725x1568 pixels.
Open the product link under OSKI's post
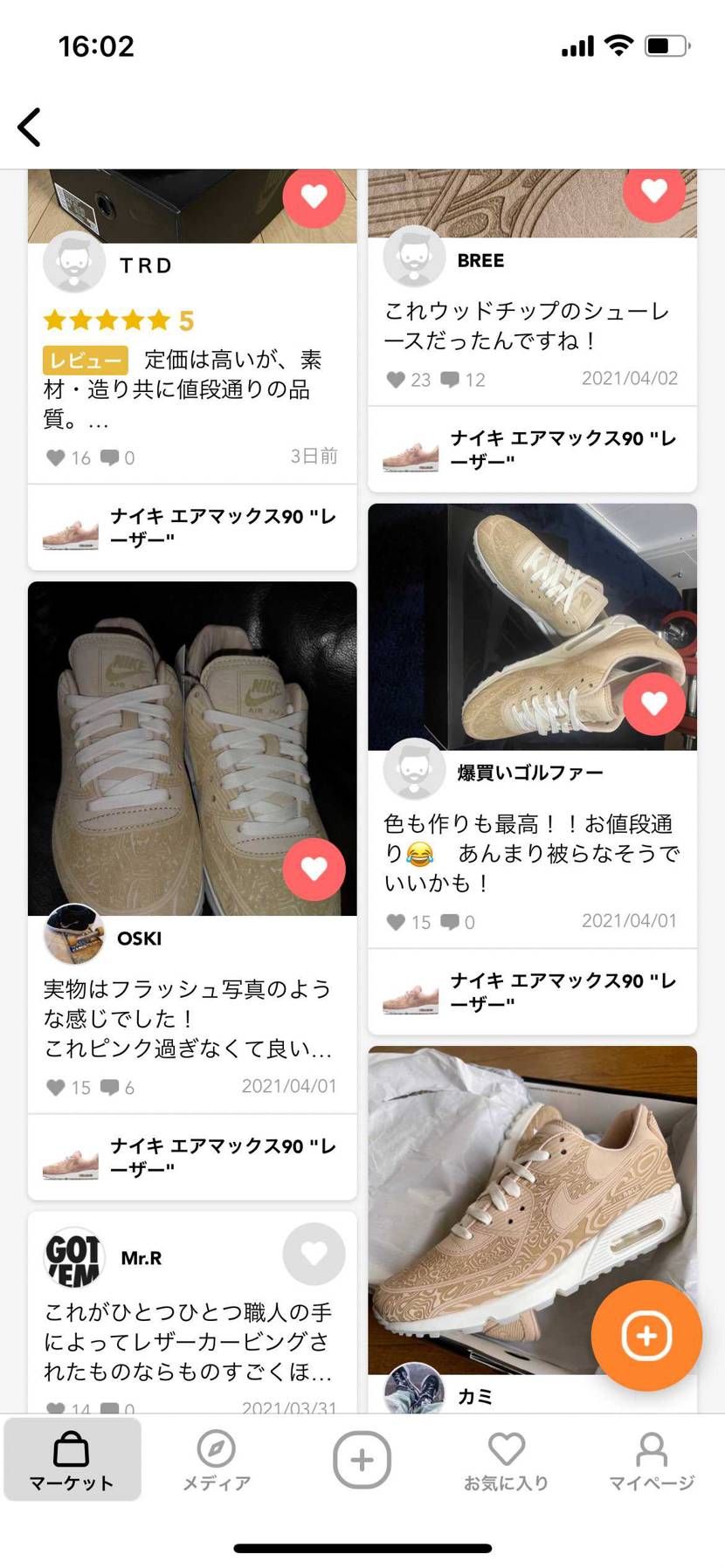click(x=192, y=1158)
